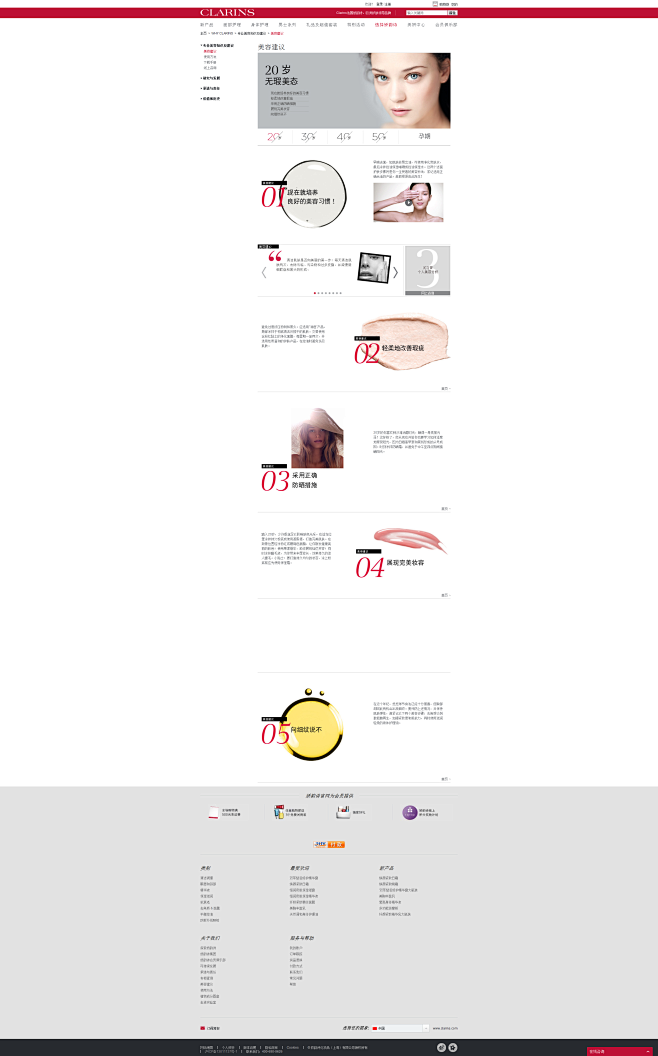Screen dimensions: 658x1056
Task: Tap the orange payment badge above footer
Action: pos(329,845)
